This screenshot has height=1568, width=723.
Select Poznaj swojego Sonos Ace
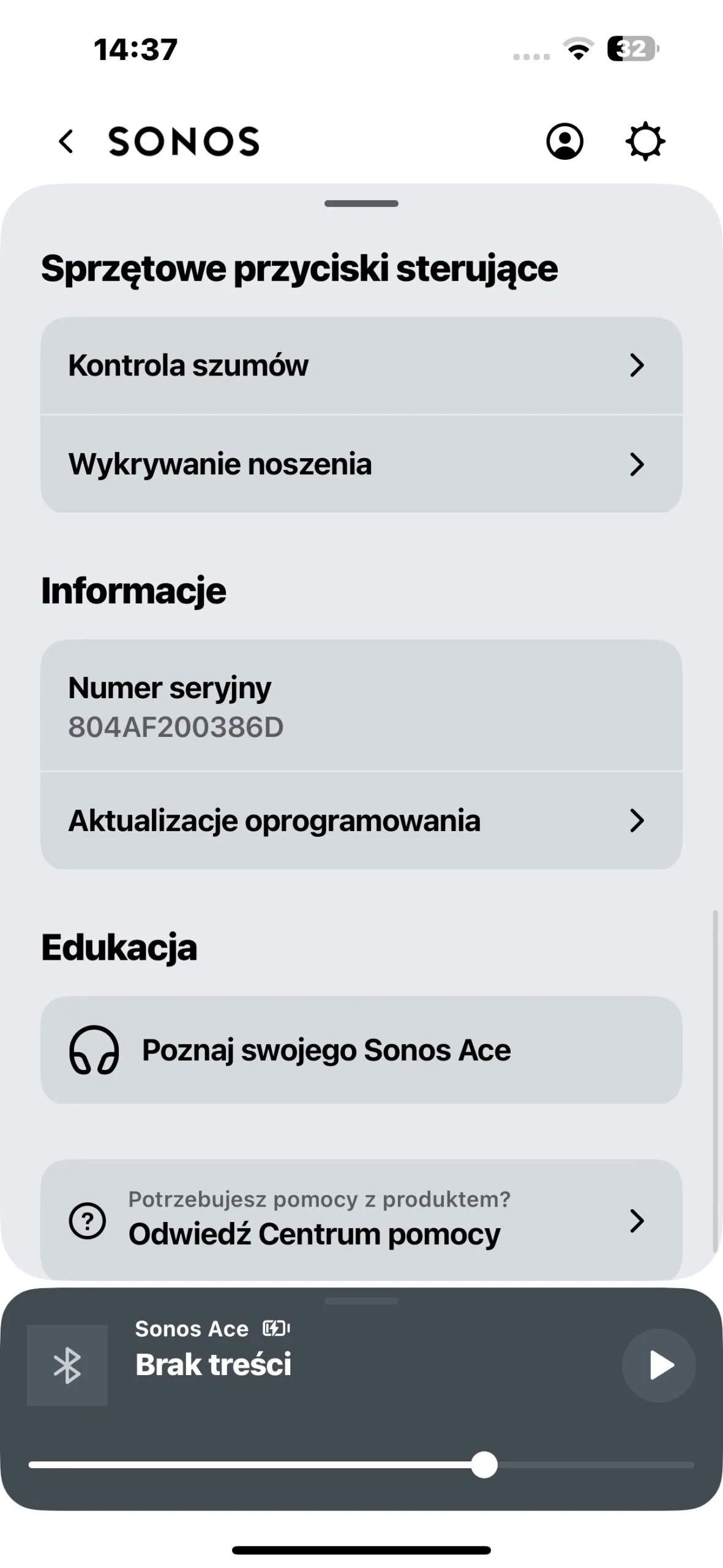pyautogui.click(x=361, y=1050)
